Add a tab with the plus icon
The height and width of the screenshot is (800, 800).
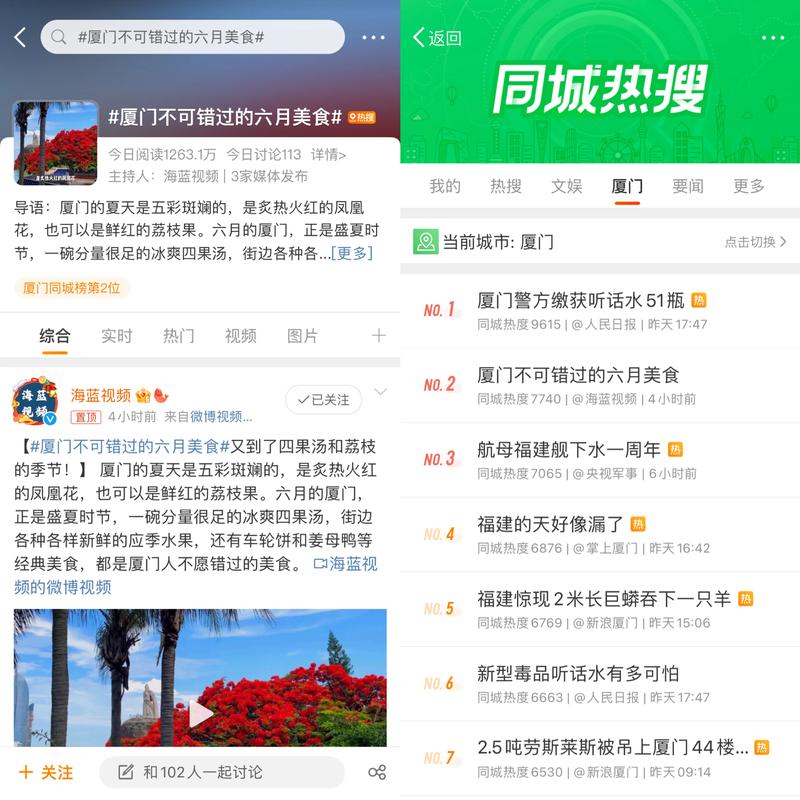[x=378, y=335]
